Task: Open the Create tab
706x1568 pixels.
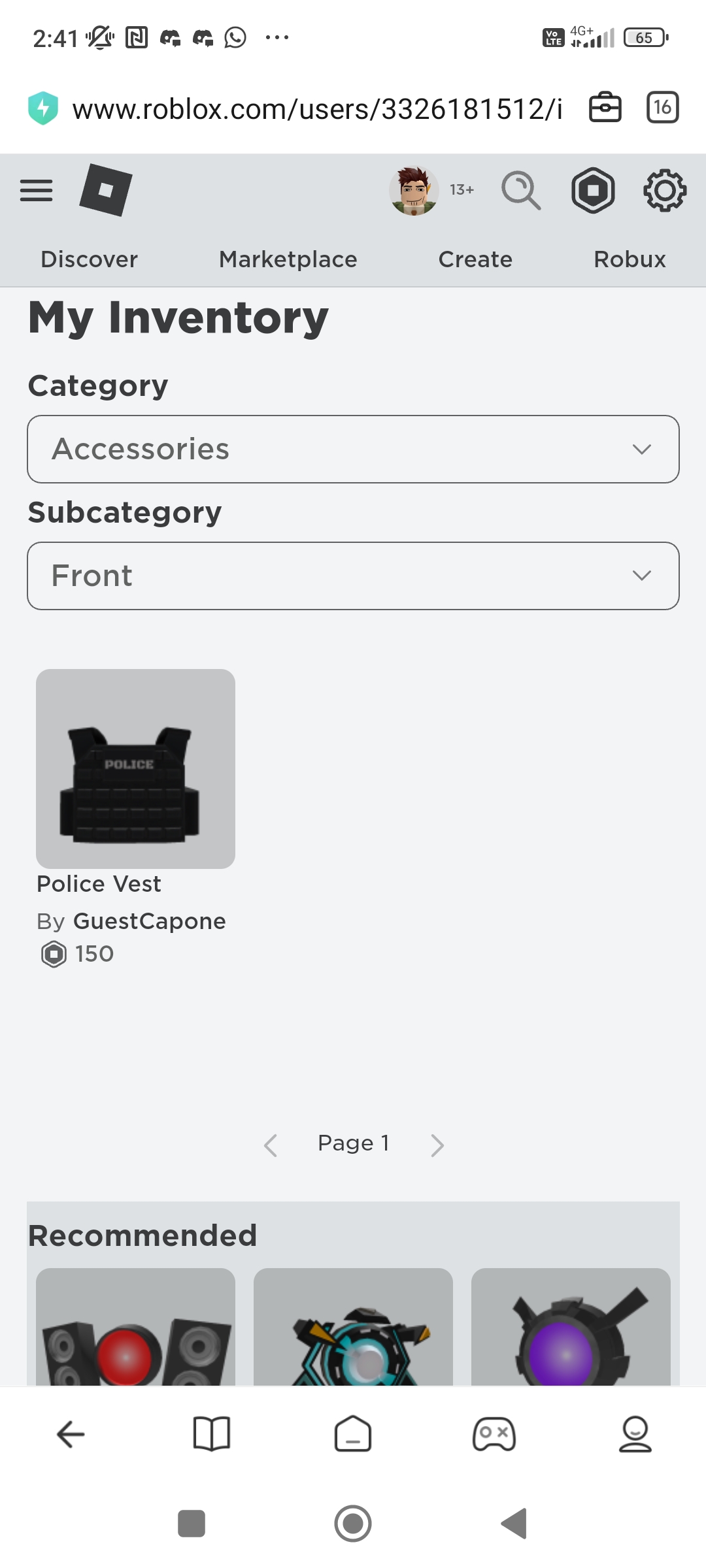Action: coord(475,259)
